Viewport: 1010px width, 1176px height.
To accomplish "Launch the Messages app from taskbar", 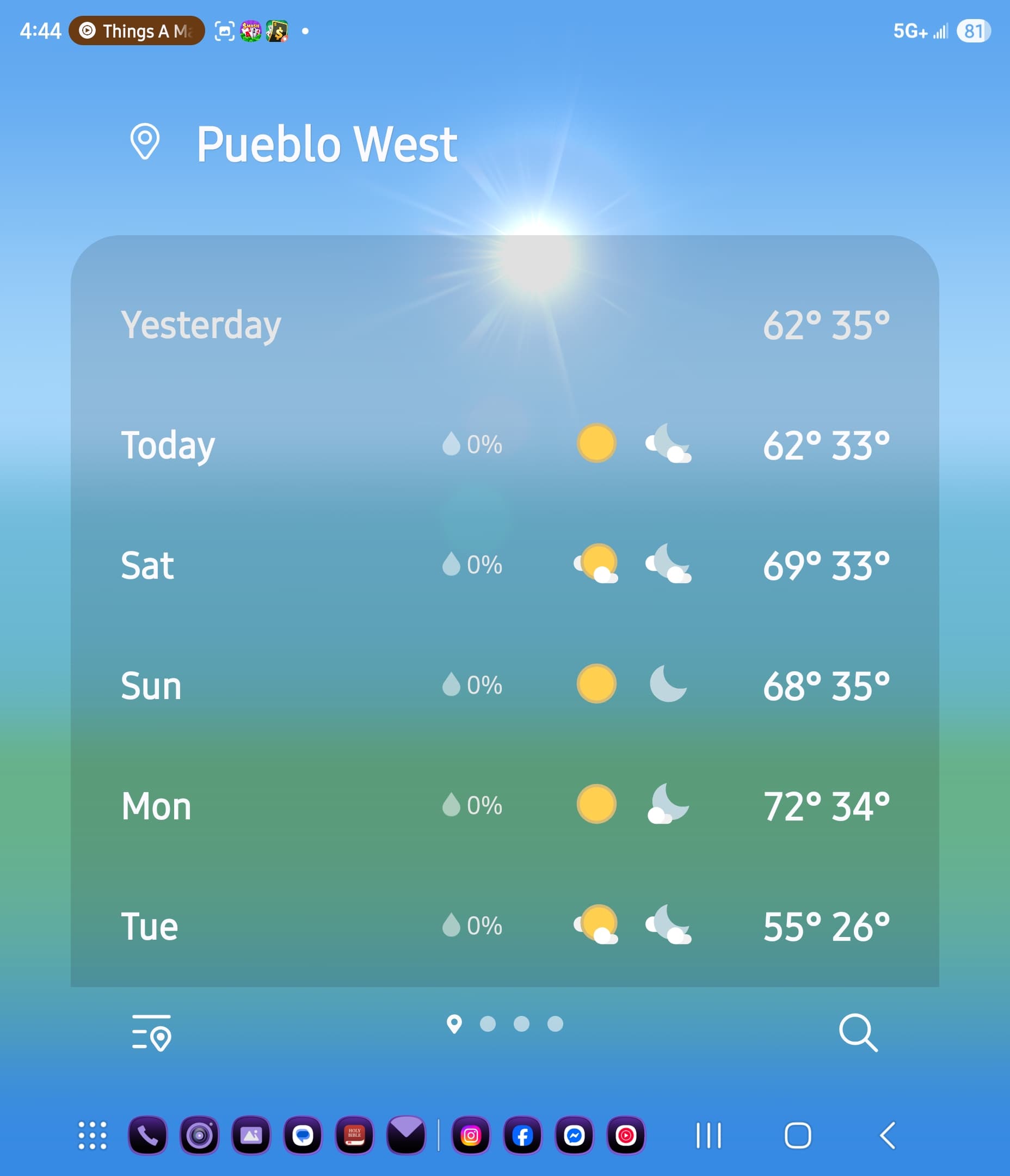I will point(303,1136).
